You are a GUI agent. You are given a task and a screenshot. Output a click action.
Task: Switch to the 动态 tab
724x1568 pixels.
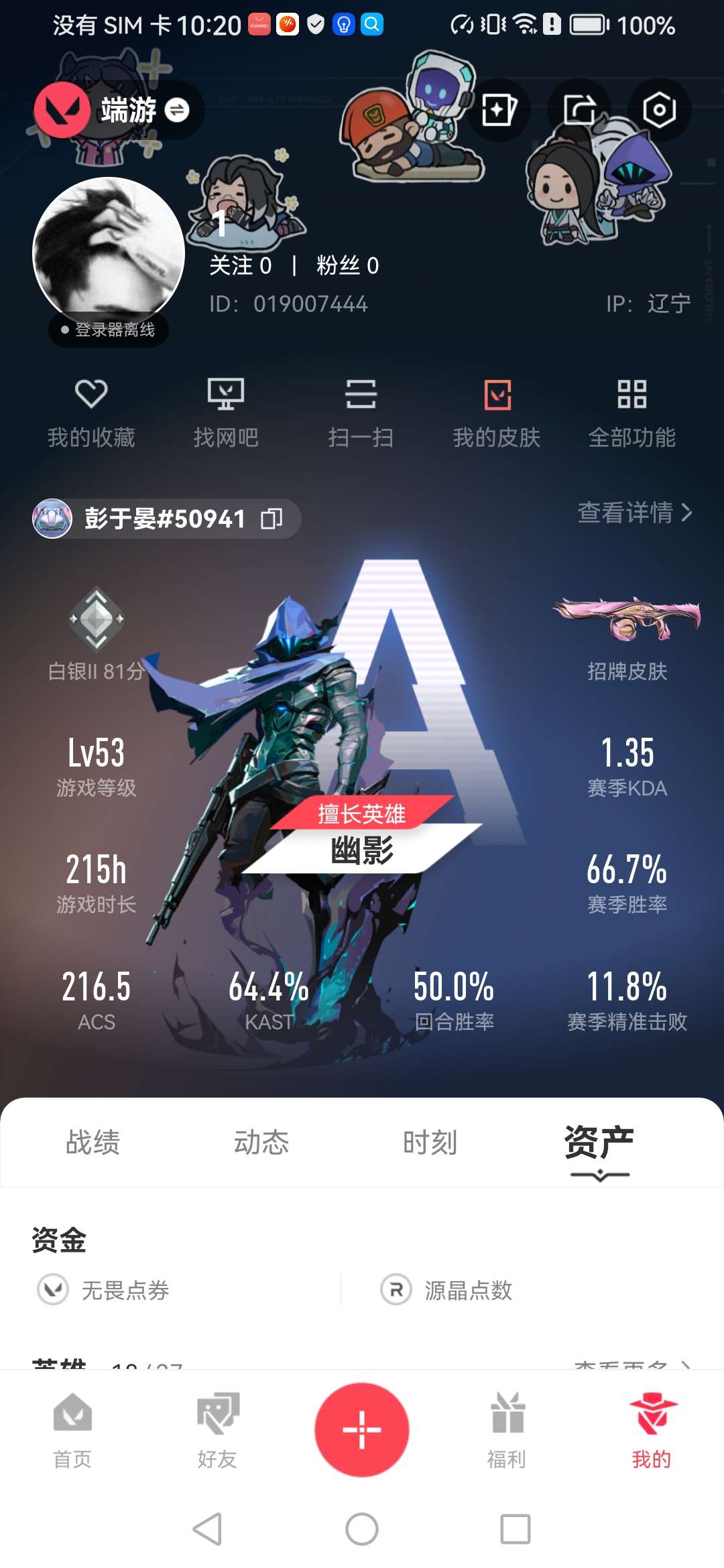click(x=261, y=1142)
